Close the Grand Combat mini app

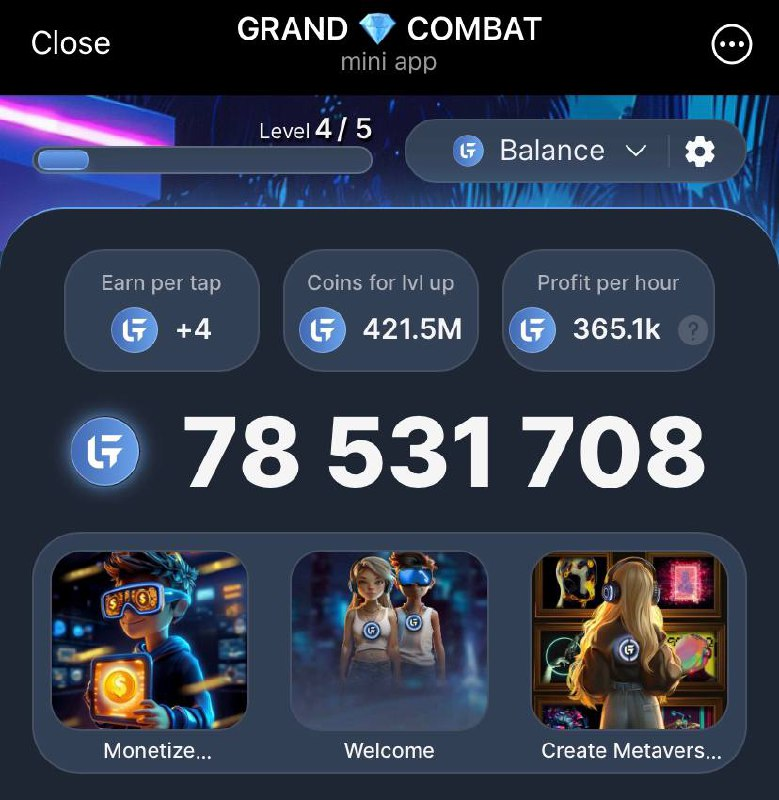tap(70, 44)
